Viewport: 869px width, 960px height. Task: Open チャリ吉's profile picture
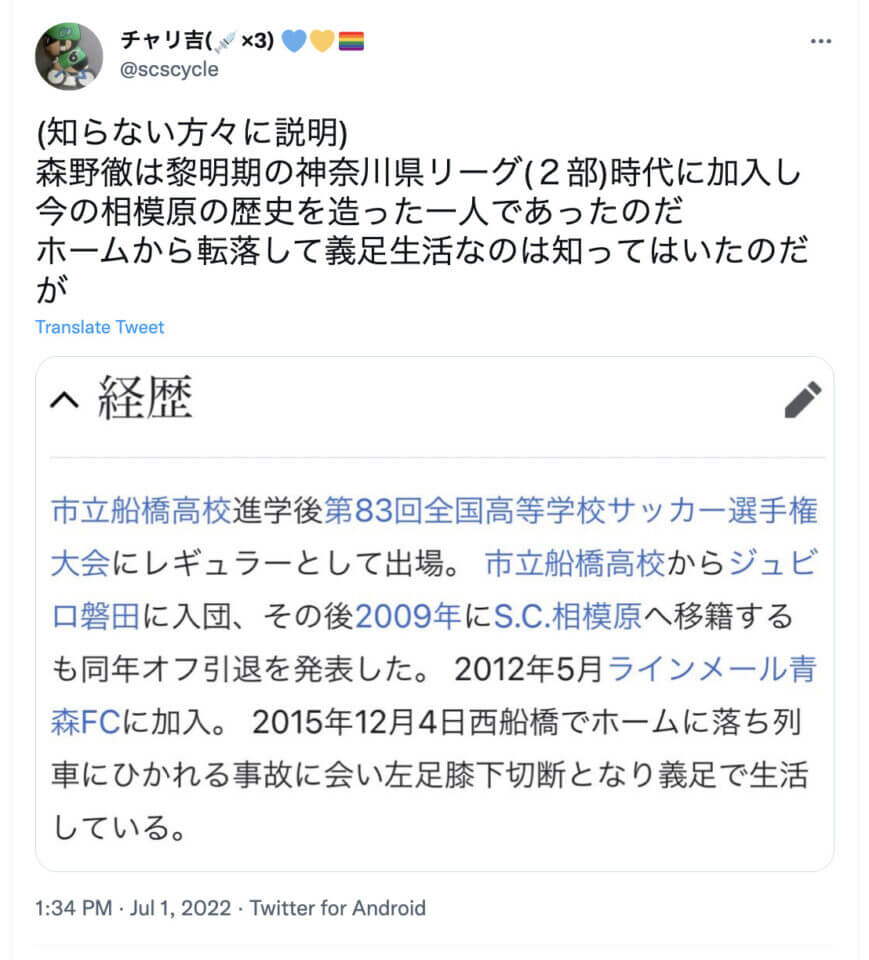coord(69,56)
